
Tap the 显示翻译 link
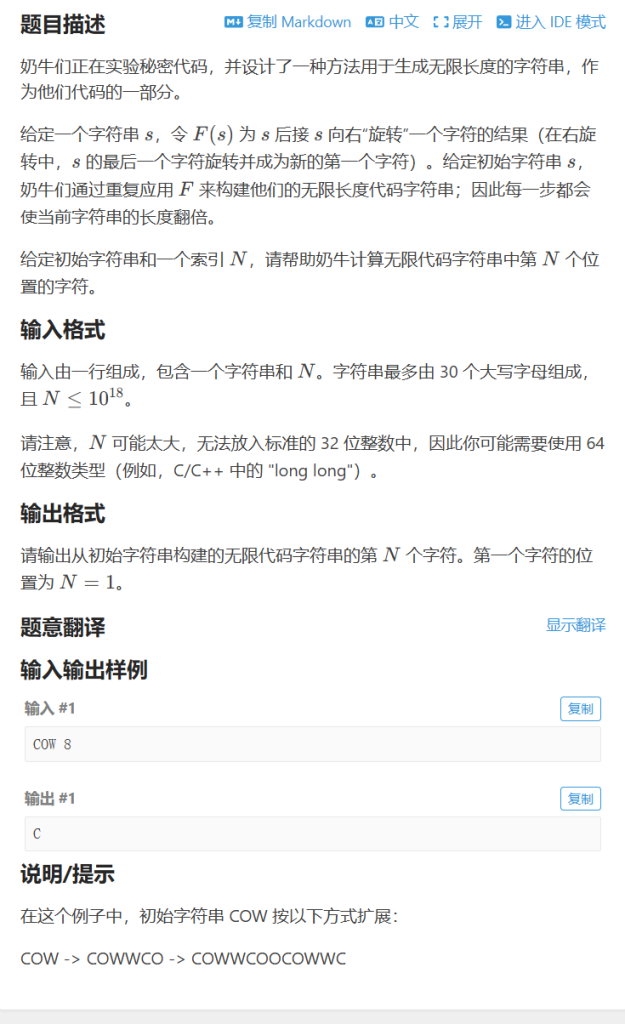click(x=575, y=625)
